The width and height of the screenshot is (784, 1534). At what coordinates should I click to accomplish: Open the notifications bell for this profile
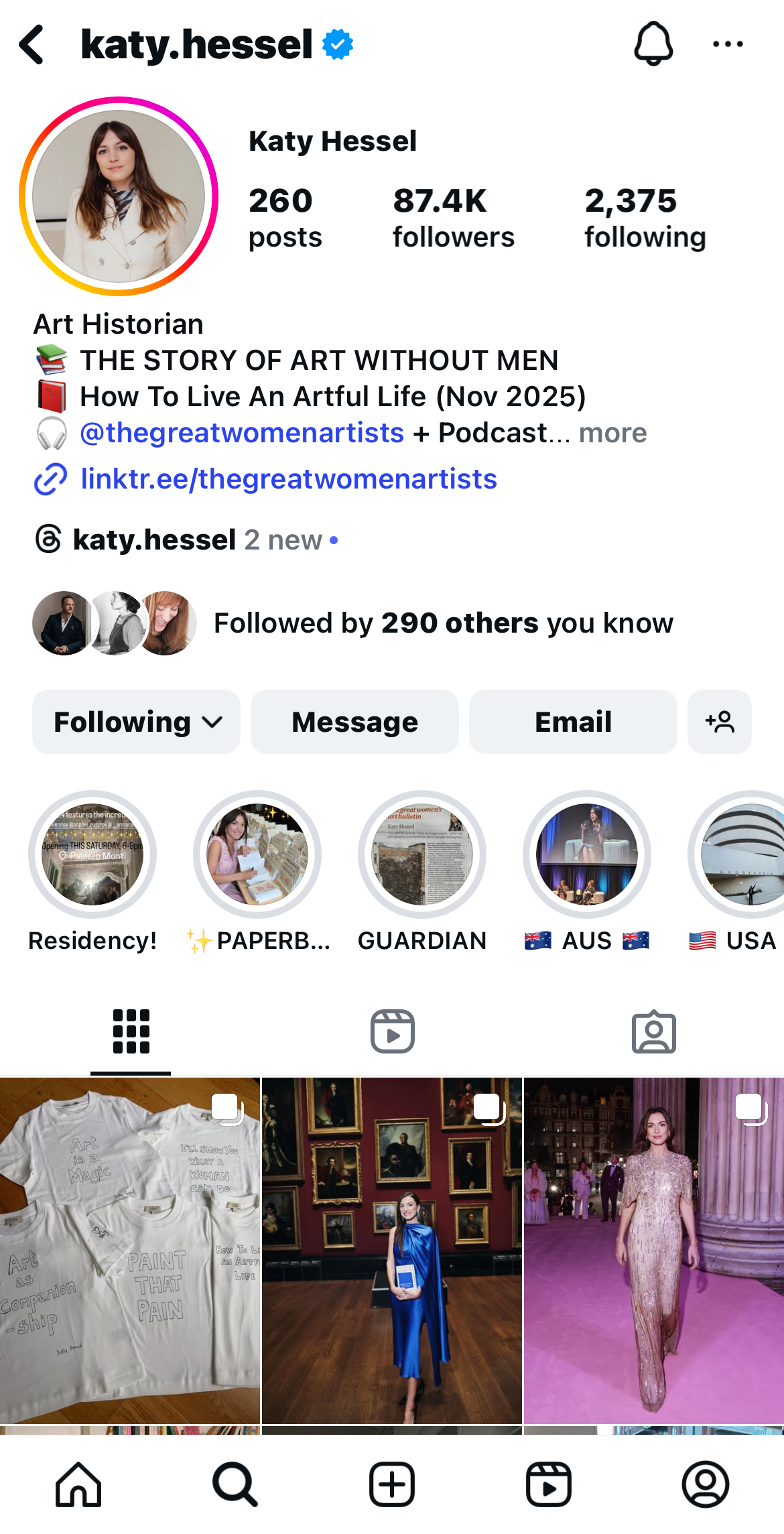click(x=653, y=44)
